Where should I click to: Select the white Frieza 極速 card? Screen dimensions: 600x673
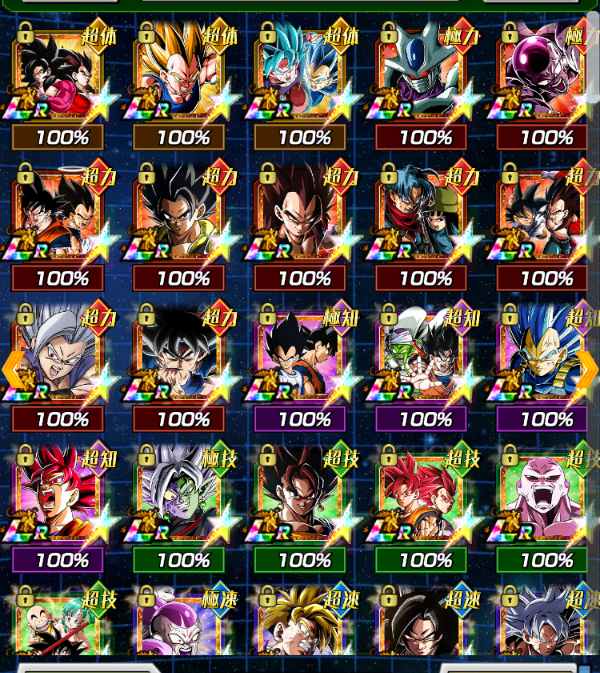(x=183, y=625)
